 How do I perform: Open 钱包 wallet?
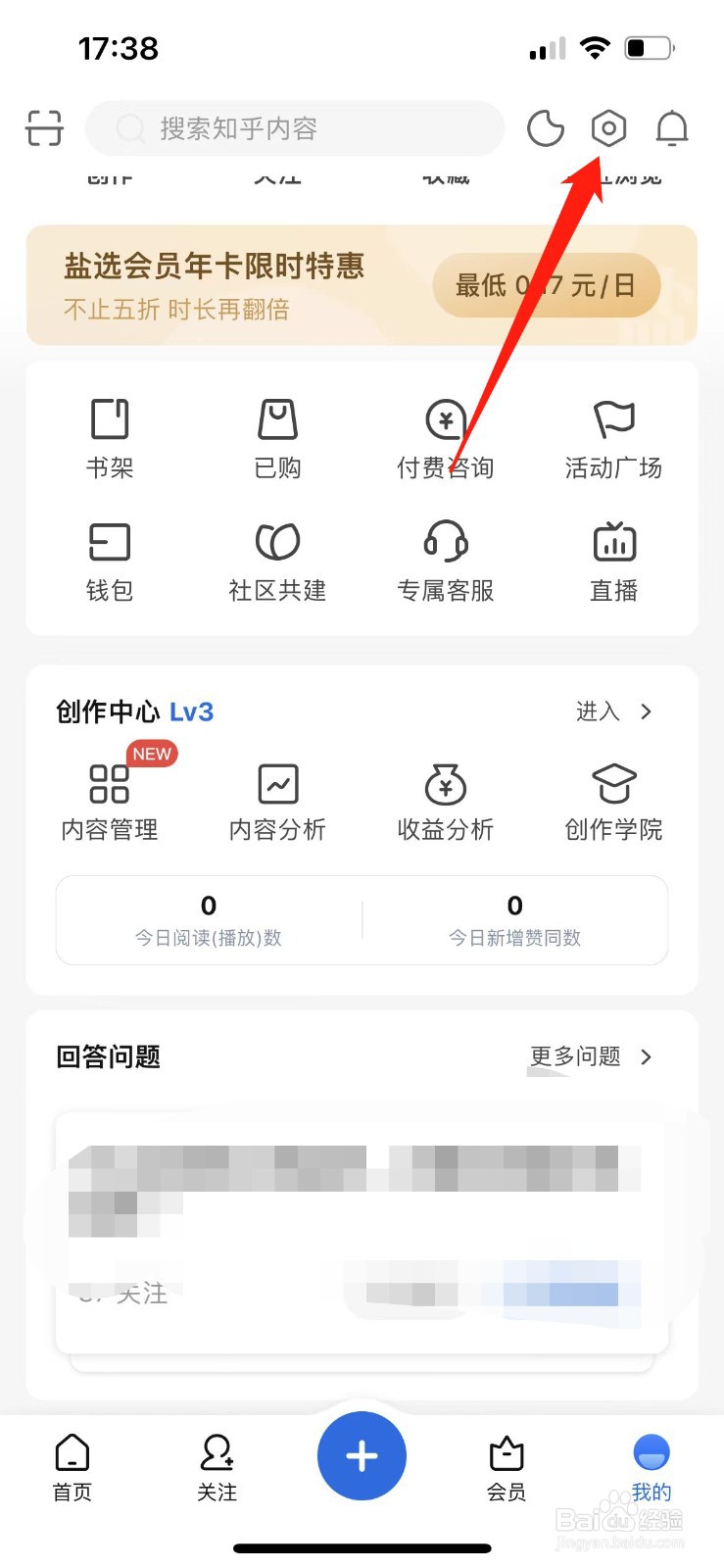(110, 563)
